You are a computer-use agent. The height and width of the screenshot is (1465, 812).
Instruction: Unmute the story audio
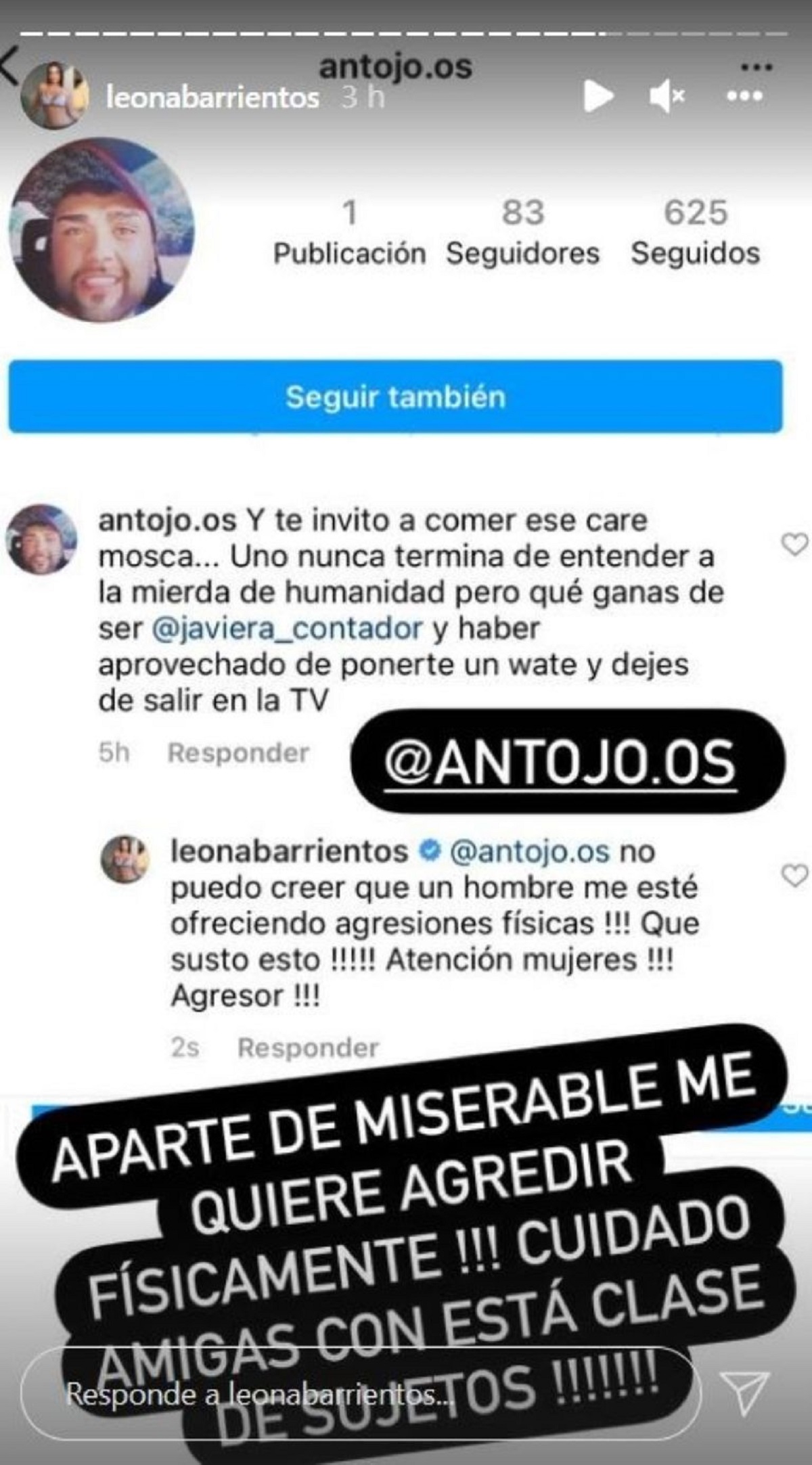click(667, 95)
